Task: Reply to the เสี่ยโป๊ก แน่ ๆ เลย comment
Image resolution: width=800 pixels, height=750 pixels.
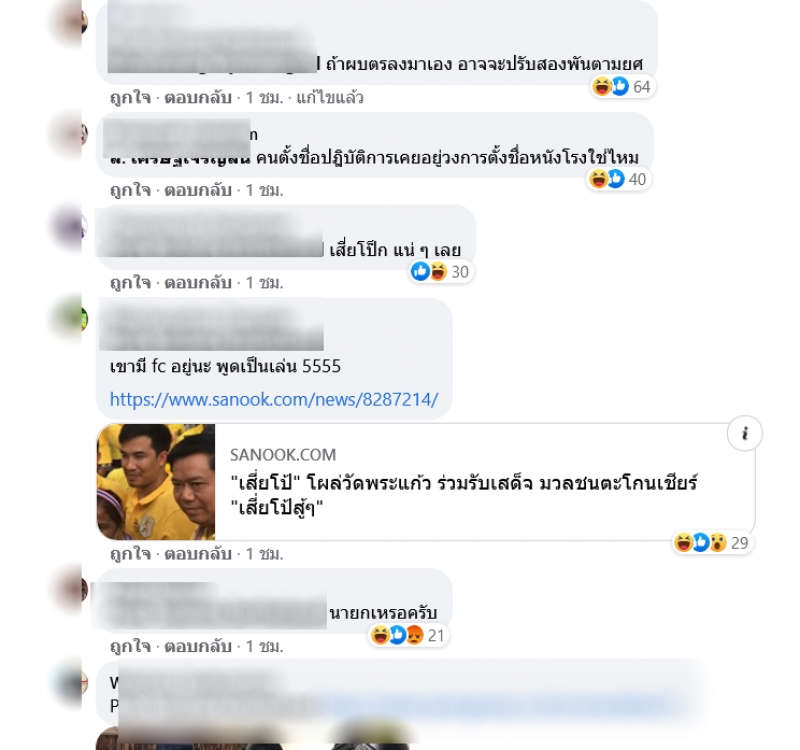Action: pos(197,283)
